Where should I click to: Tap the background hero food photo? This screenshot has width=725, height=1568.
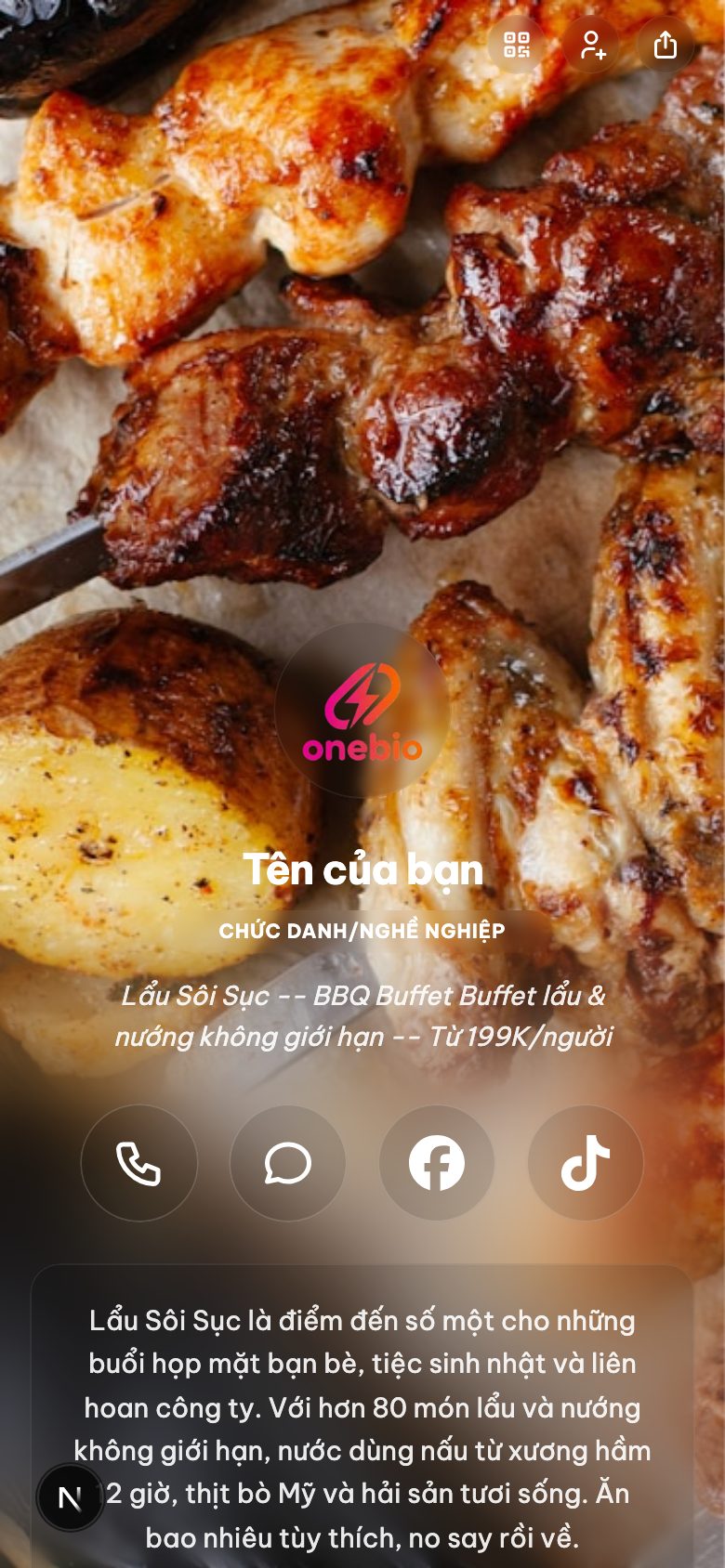click(x=362, y=372)
